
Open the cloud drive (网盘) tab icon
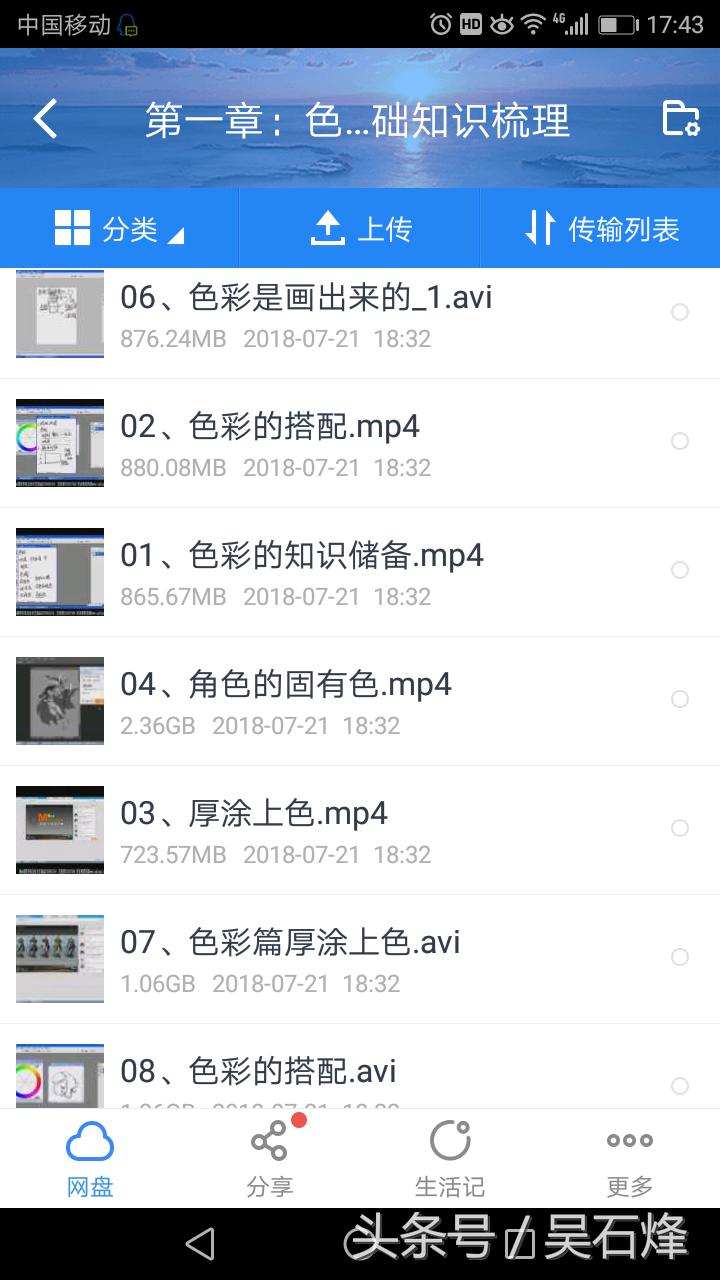coord(90,1140)
